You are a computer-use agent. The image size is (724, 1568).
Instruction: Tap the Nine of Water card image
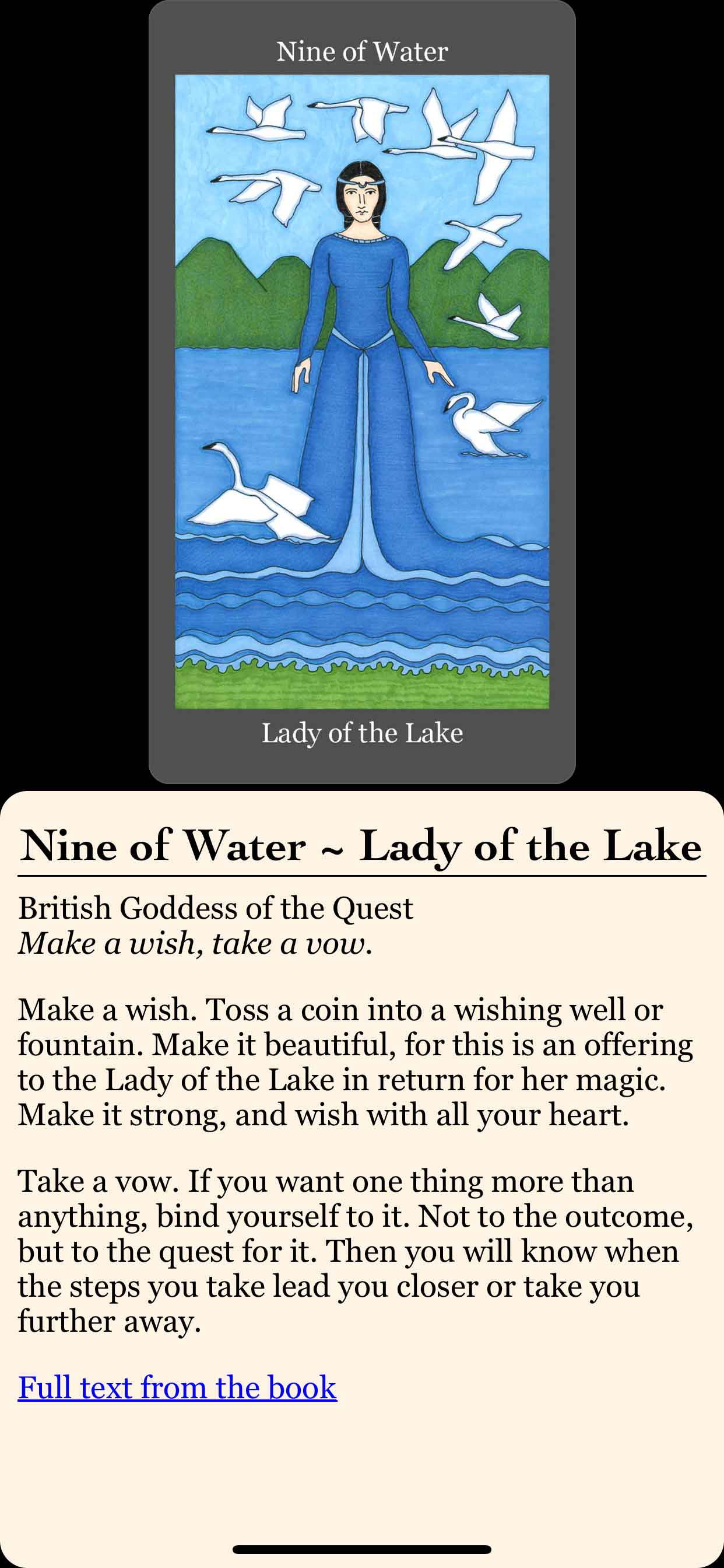(362, 391)
